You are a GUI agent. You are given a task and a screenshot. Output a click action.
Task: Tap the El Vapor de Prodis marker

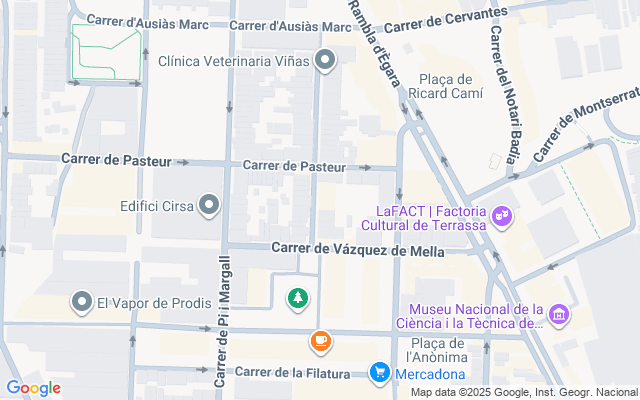82,302
